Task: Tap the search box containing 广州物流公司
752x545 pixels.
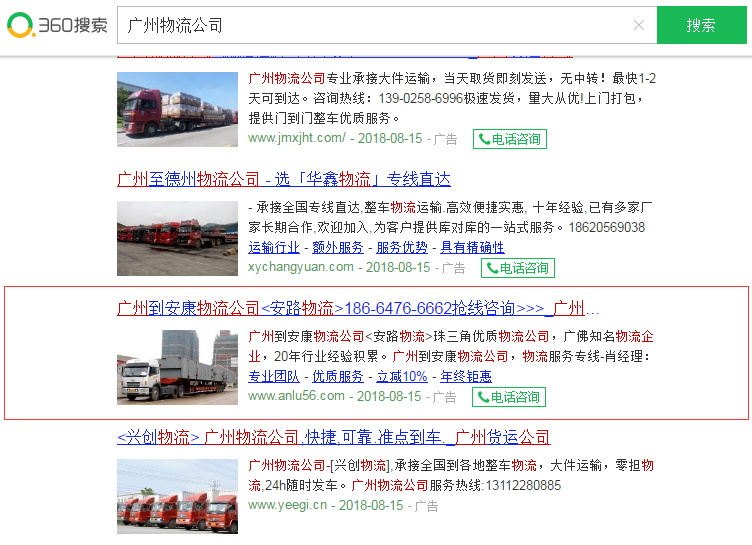Action: [x=370, y=25]
